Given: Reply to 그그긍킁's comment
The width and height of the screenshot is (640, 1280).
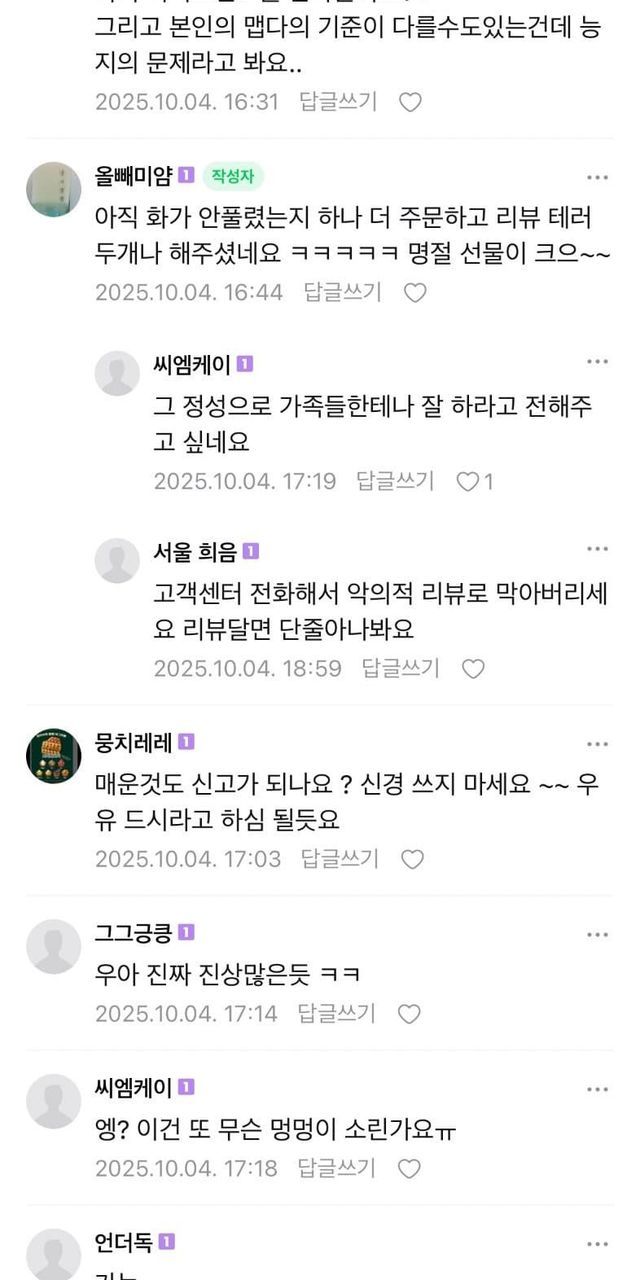Looking at the screenshot, I should [337, 1013].
